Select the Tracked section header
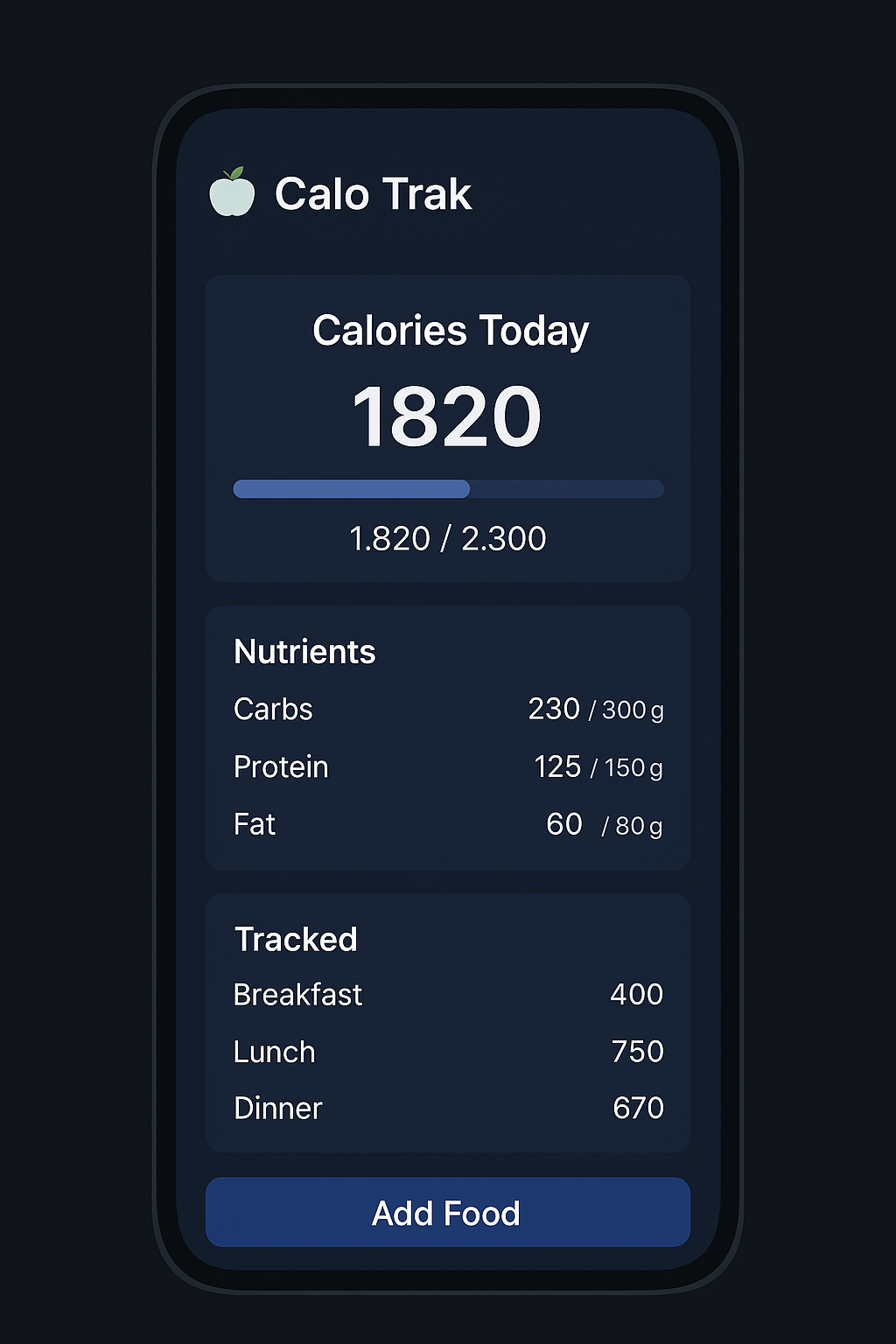Viewport: 896px width, 1344px height. pos(296,938)
